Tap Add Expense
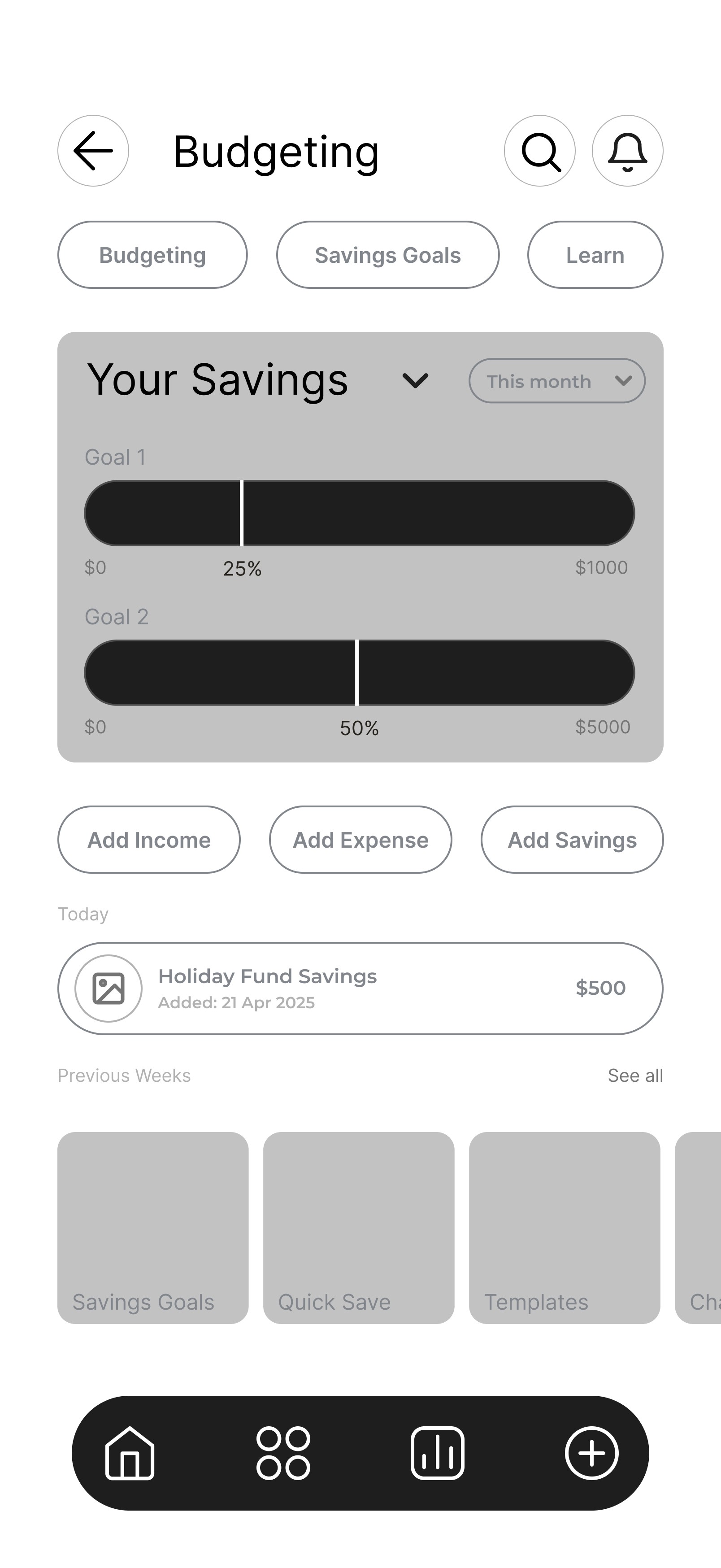Viewport: 721px width, 1568px height. pyautogui.click(x=361, y=840)
